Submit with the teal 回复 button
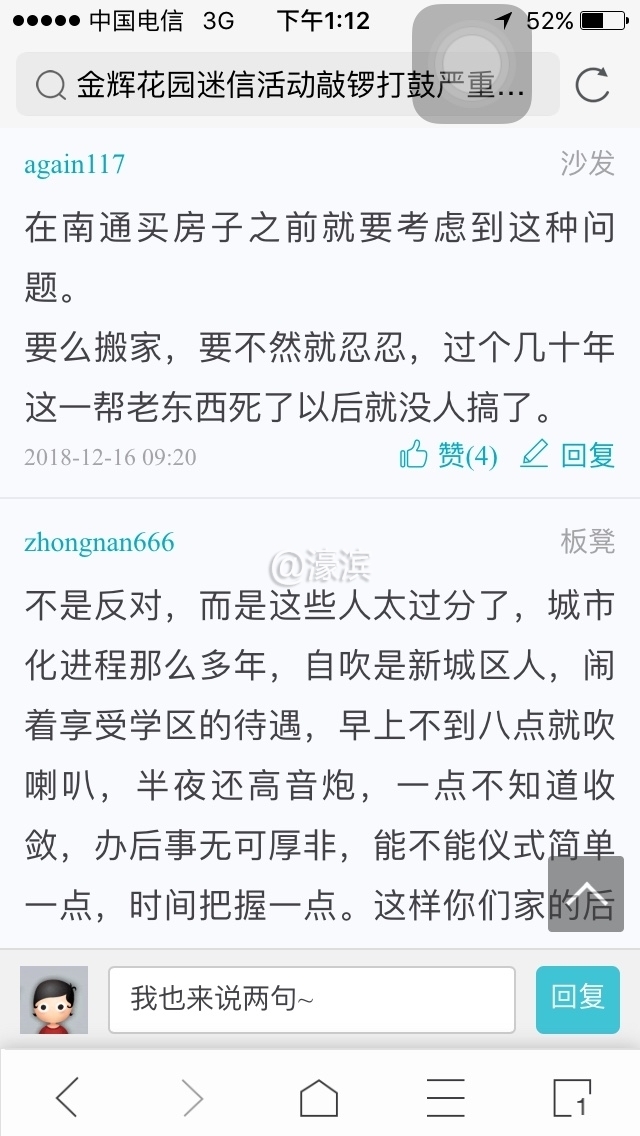The height and width of the screenshot is (1136, 640). [x=577, y=999]
